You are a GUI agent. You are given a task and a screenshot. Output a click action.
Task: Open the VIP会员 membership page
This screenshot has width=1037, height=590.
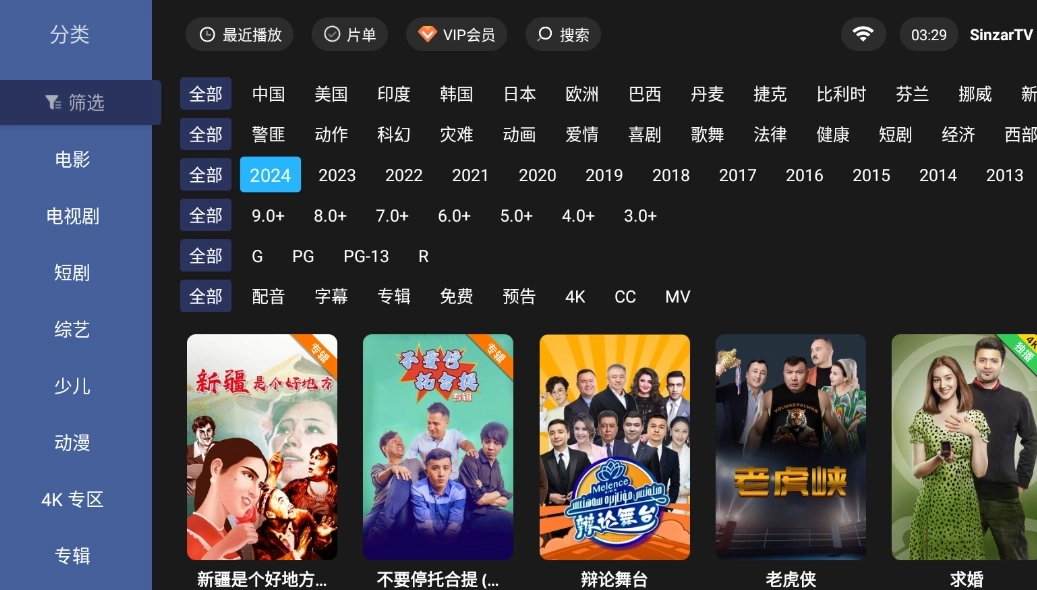[456, 34]
